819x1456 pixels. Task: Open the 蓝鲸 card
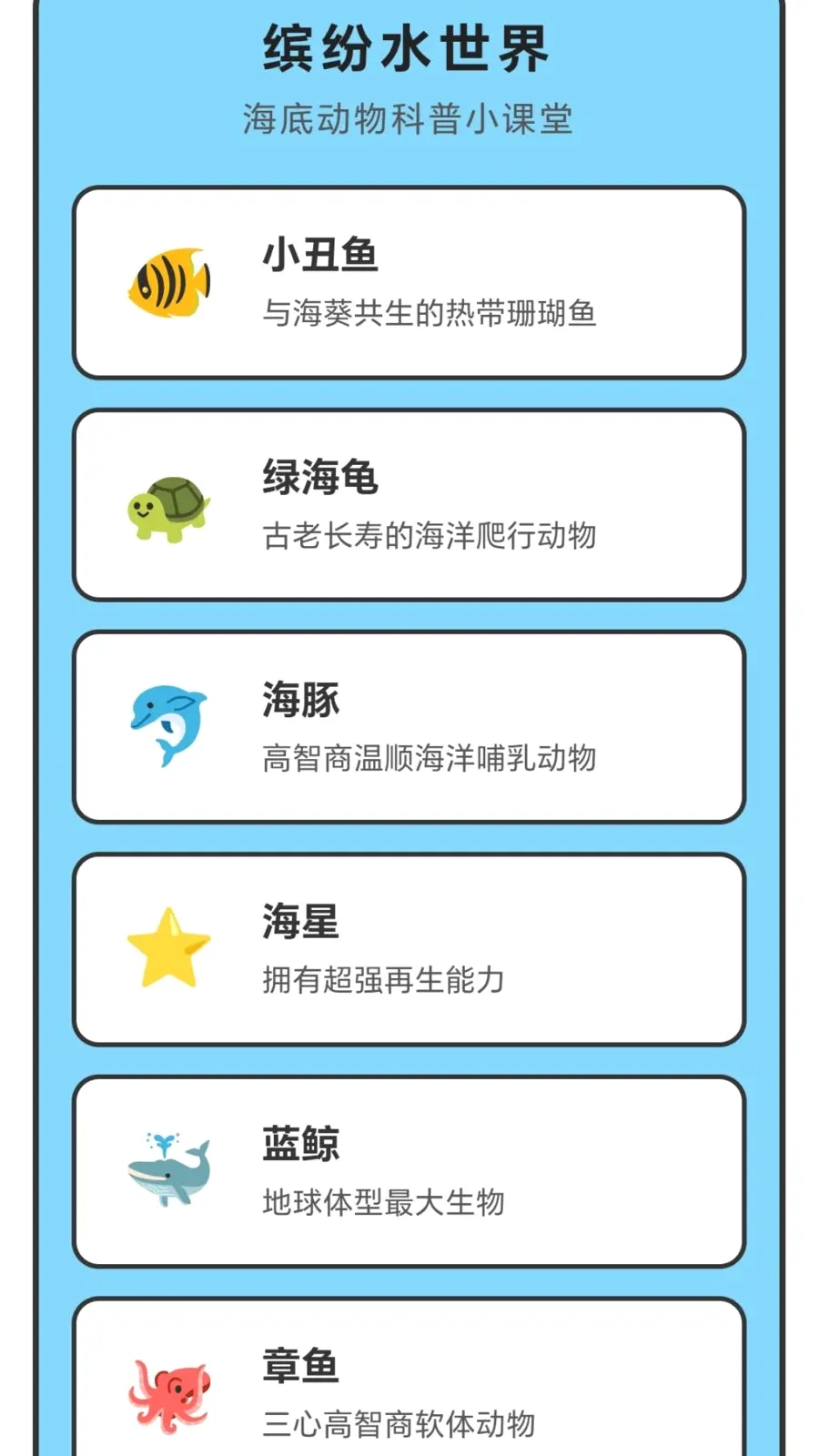tap(409, 1171)
